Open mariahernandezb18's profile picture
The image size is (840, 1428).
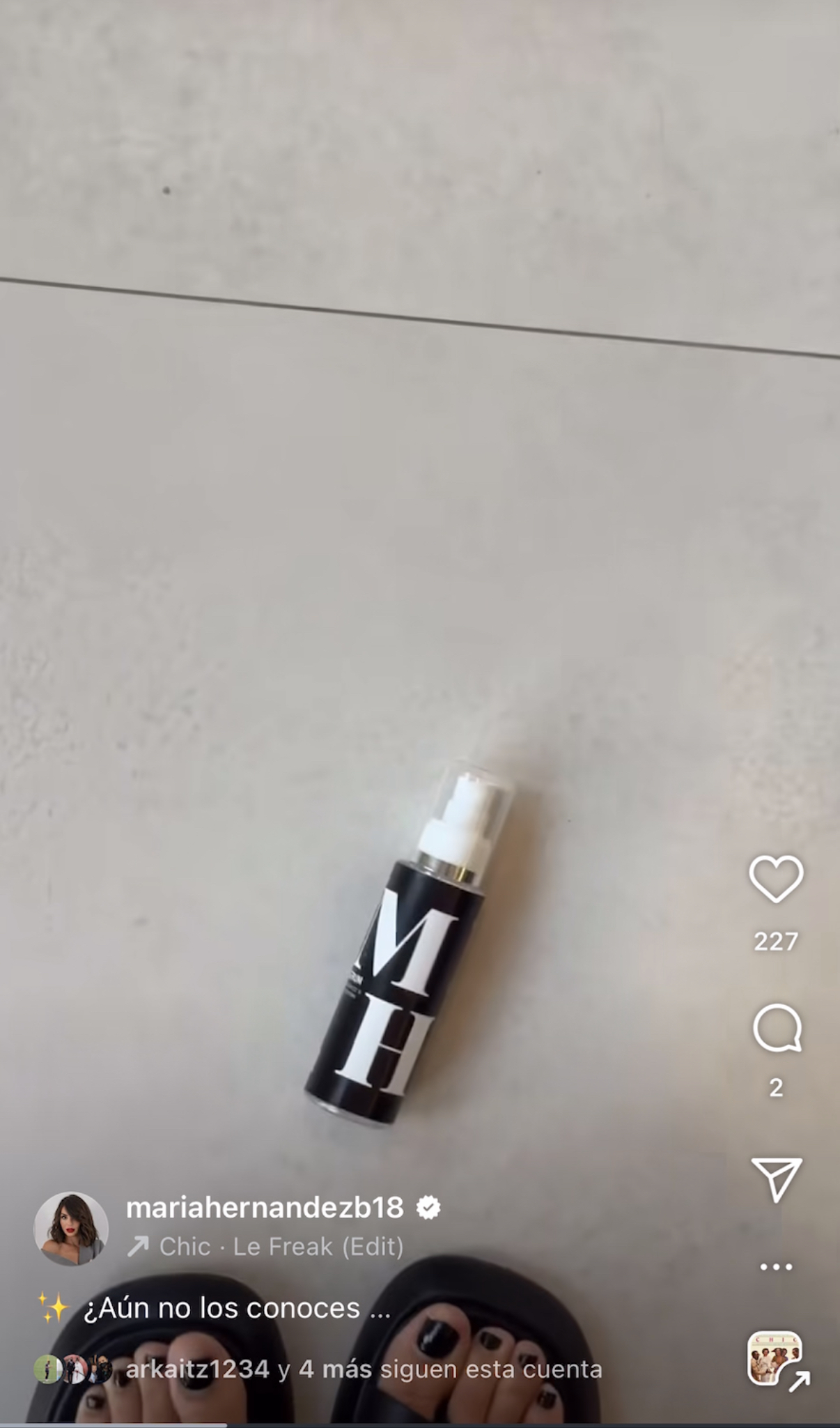pos(71,1229)
